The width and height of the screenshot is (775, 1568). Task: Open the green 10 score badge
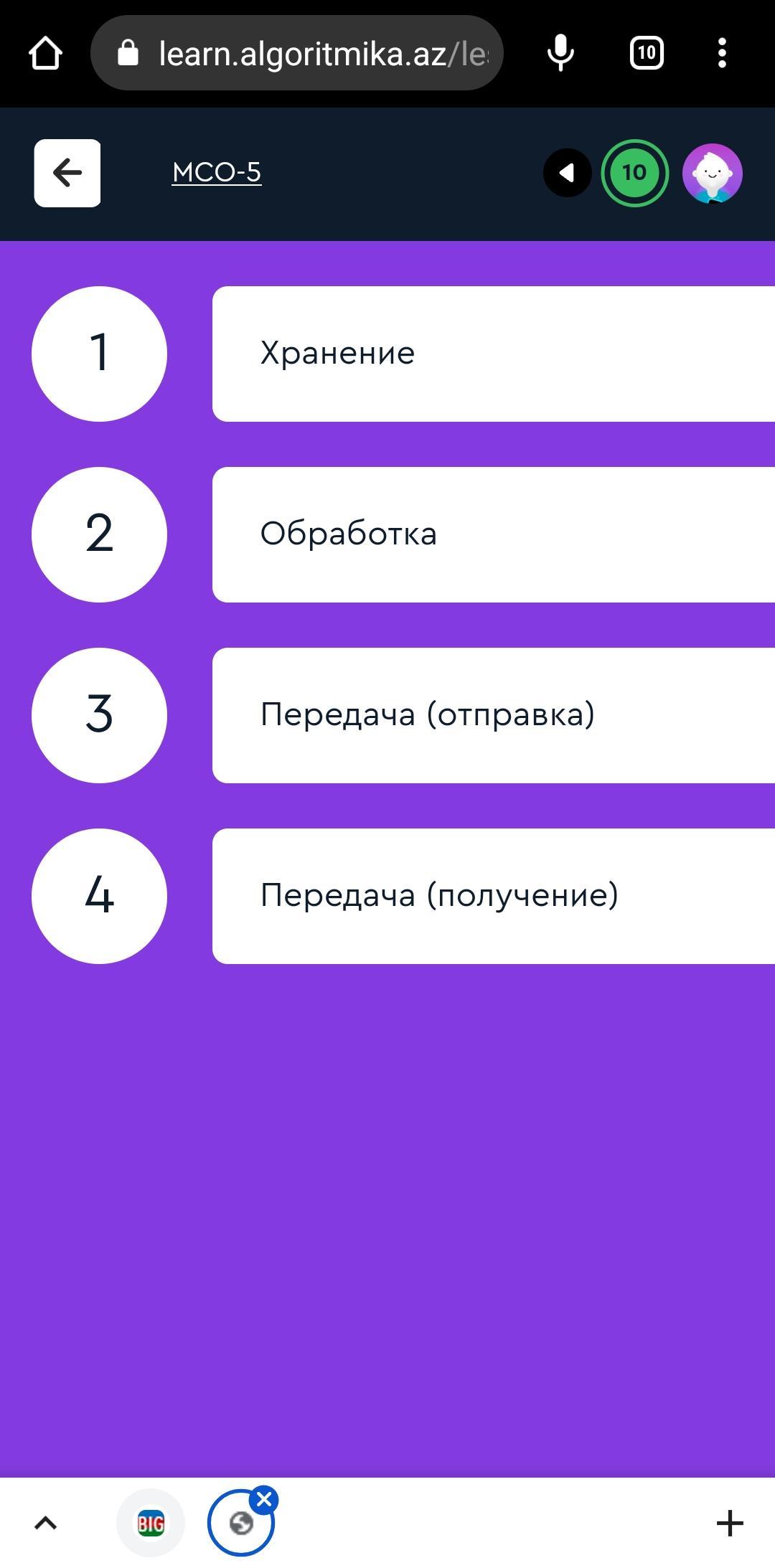click(x=634, y=173)
